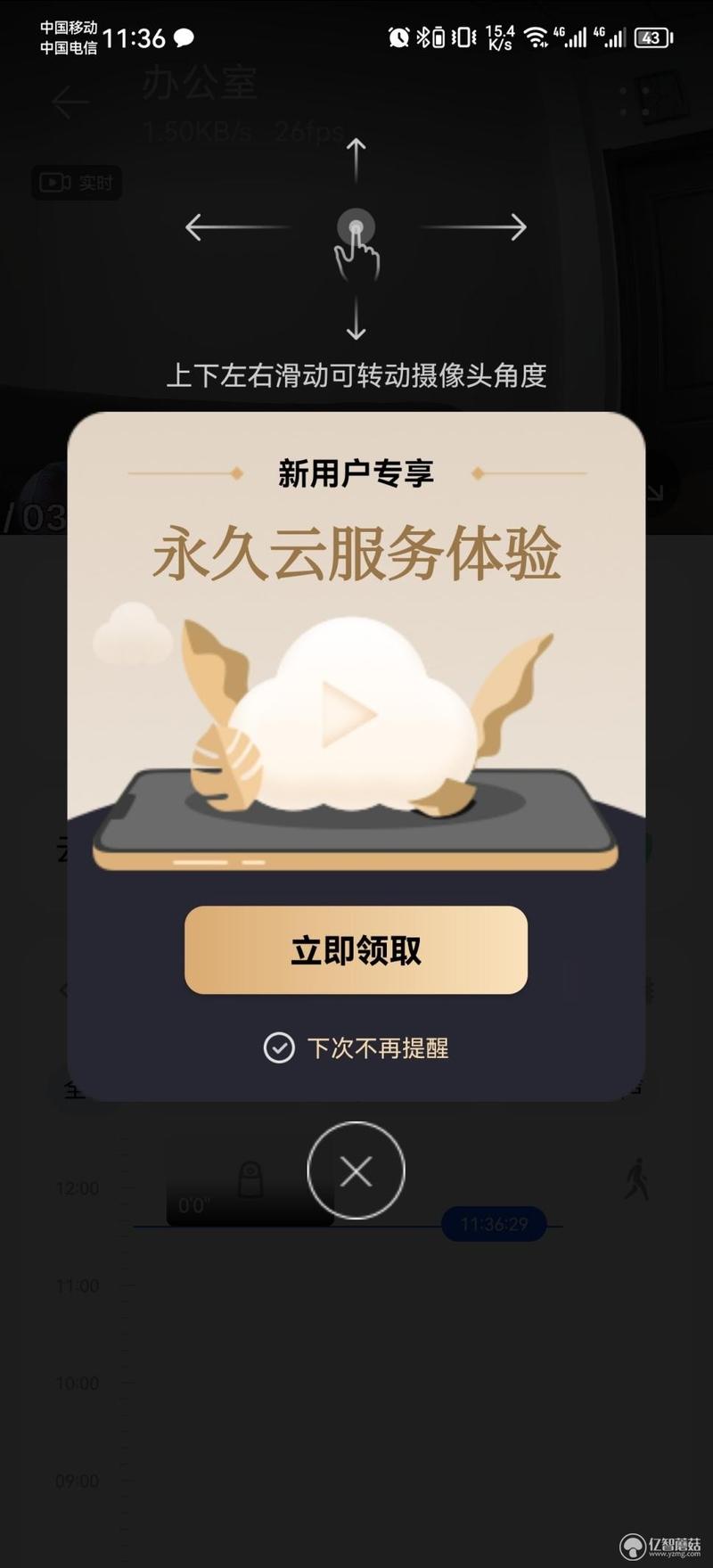The height and width of the screenshot is (1568, 713).
Task: Claim the offer with 立即领取
Action: pos(356,950)
